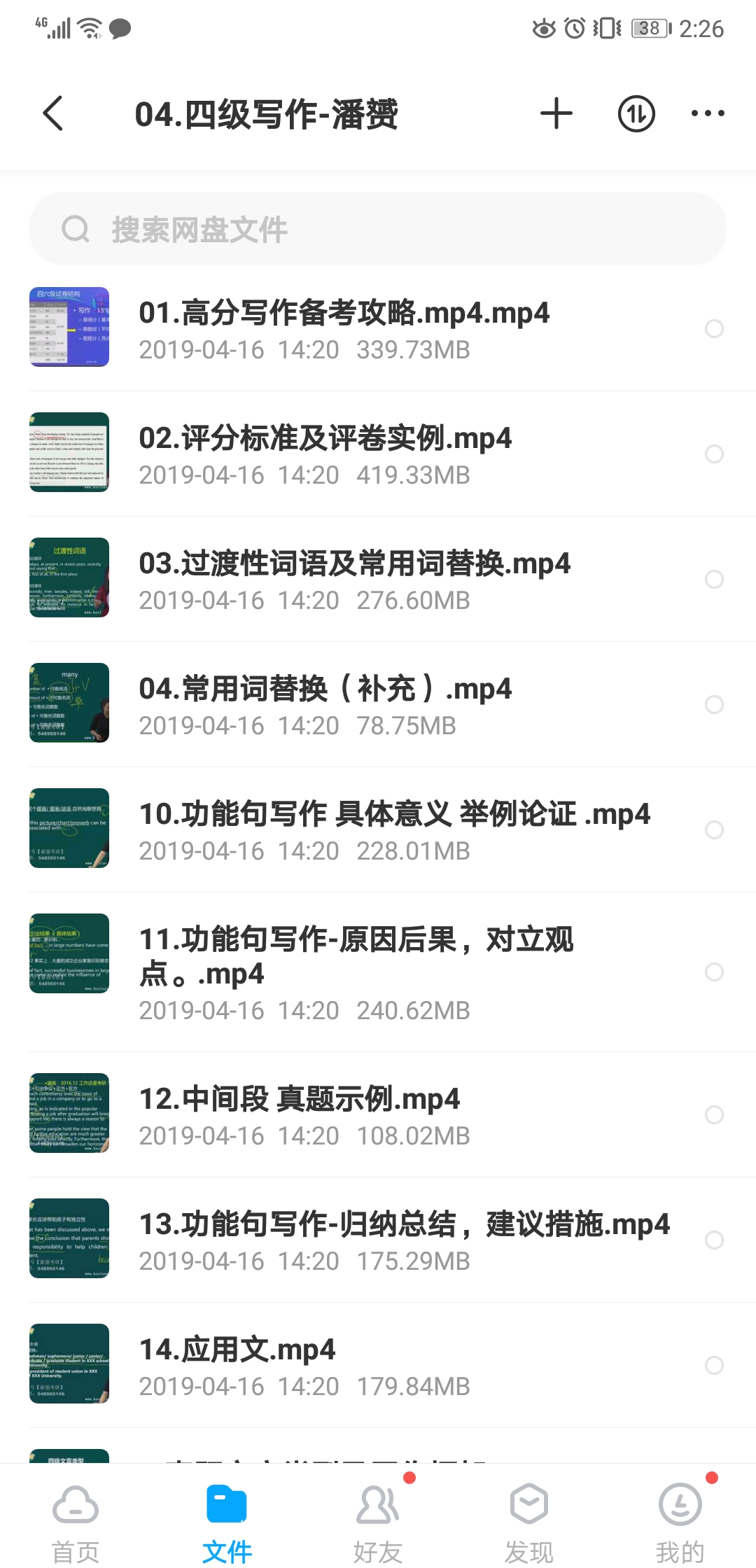The height and width of the screenshot is (1568, 756).
Task: Go back from the 04.四级写作-潘赟 folder
Action: tap(53, 113)
